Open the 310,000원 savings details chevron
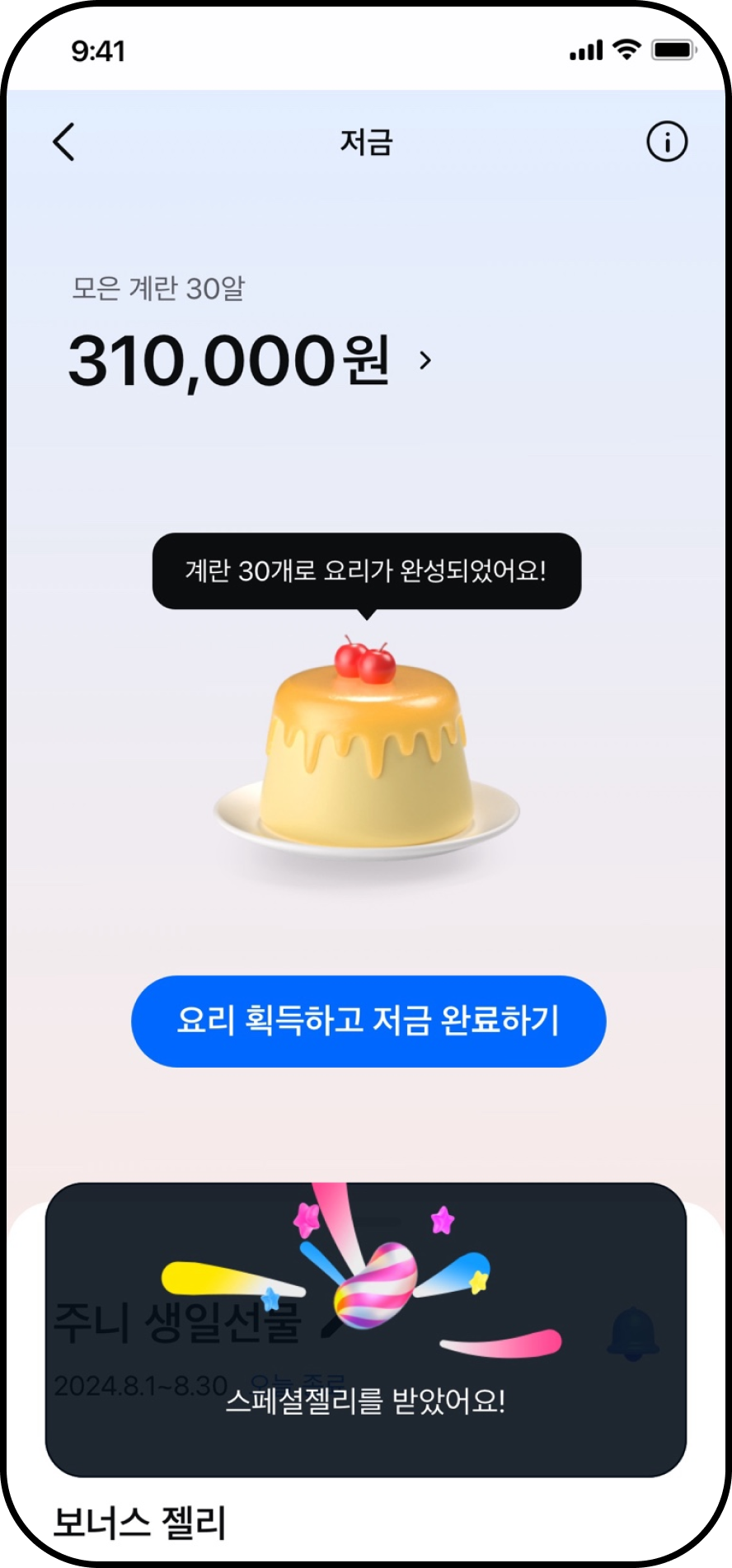The image size is (732, 1568). pyautogui.click(x=425, y=360)
